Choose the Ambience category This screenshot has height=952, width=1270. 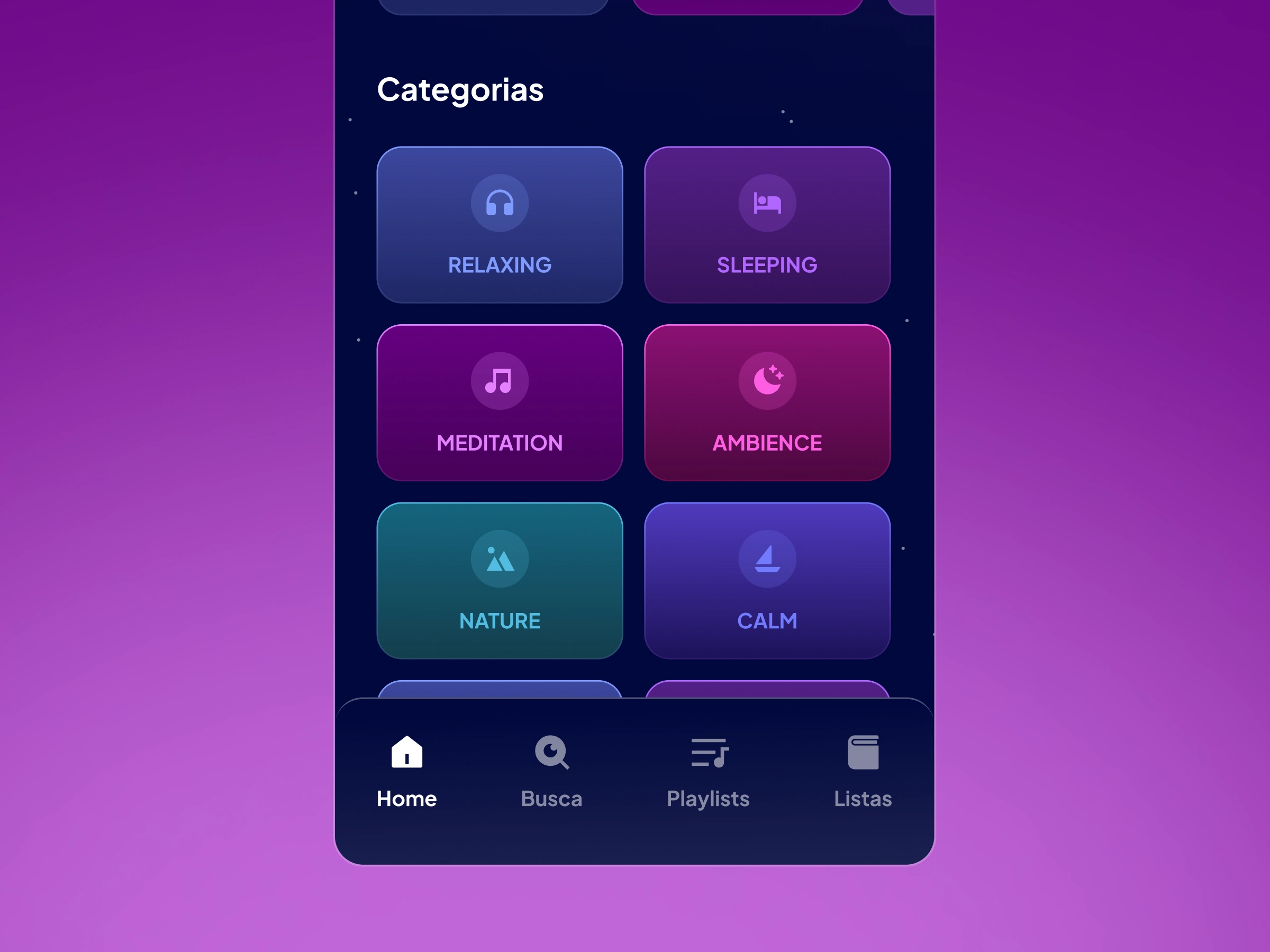[x=767, y=403]
